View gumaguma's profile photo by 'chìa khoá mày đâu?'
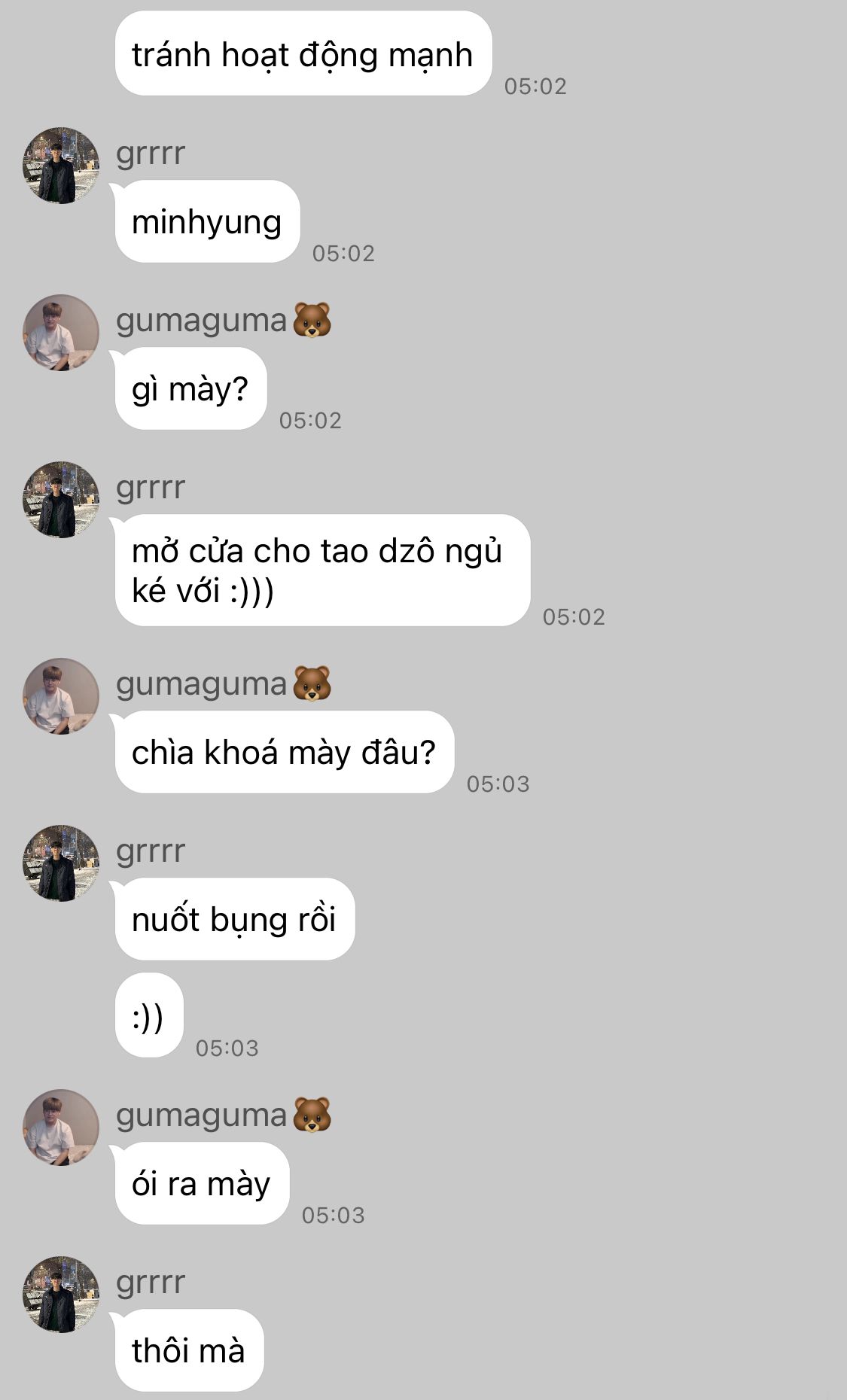847x1400 pixels. 61,696
